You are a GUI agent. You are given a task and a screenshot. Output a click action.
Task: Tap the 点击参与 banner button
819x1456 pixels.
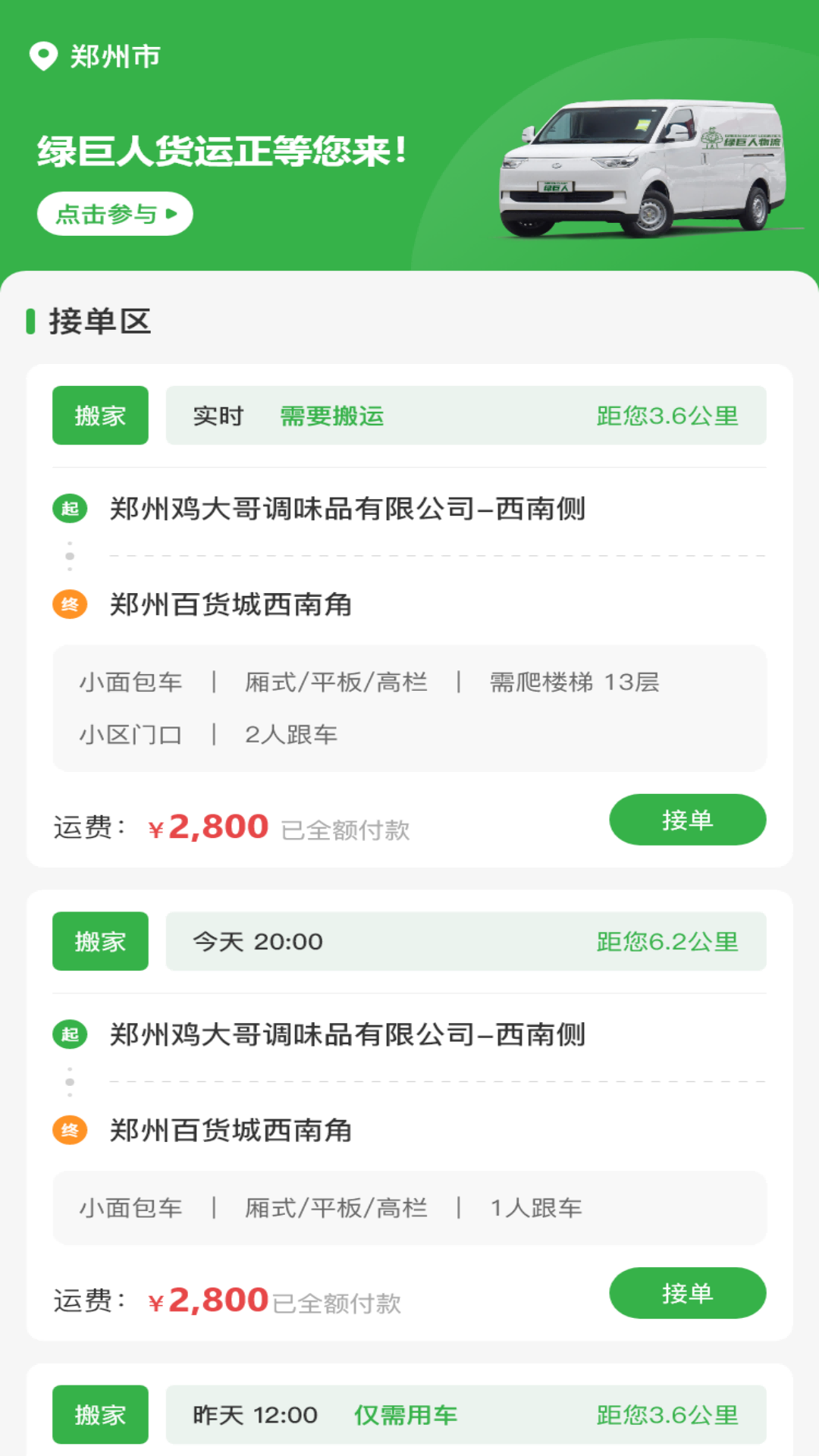click(115, 214)
